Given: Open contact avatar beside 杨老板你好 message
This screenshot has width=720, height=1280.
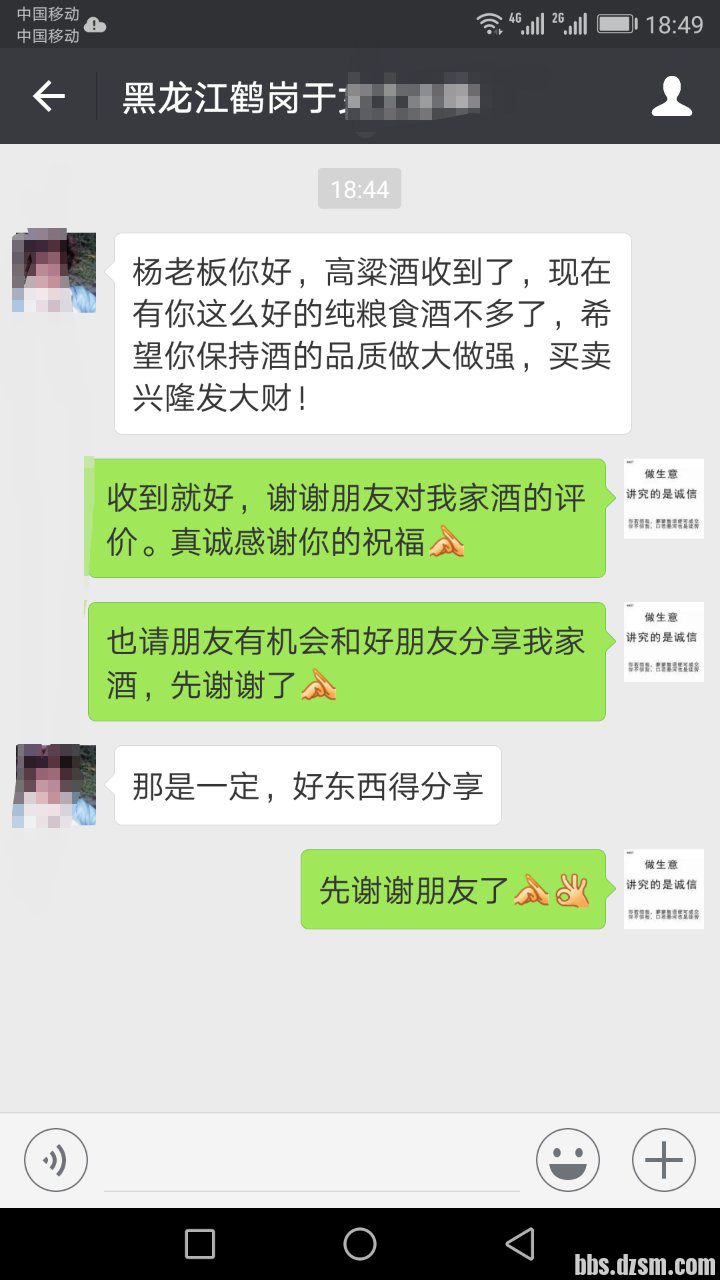Looking at the screenshot, I should [54, 273].
